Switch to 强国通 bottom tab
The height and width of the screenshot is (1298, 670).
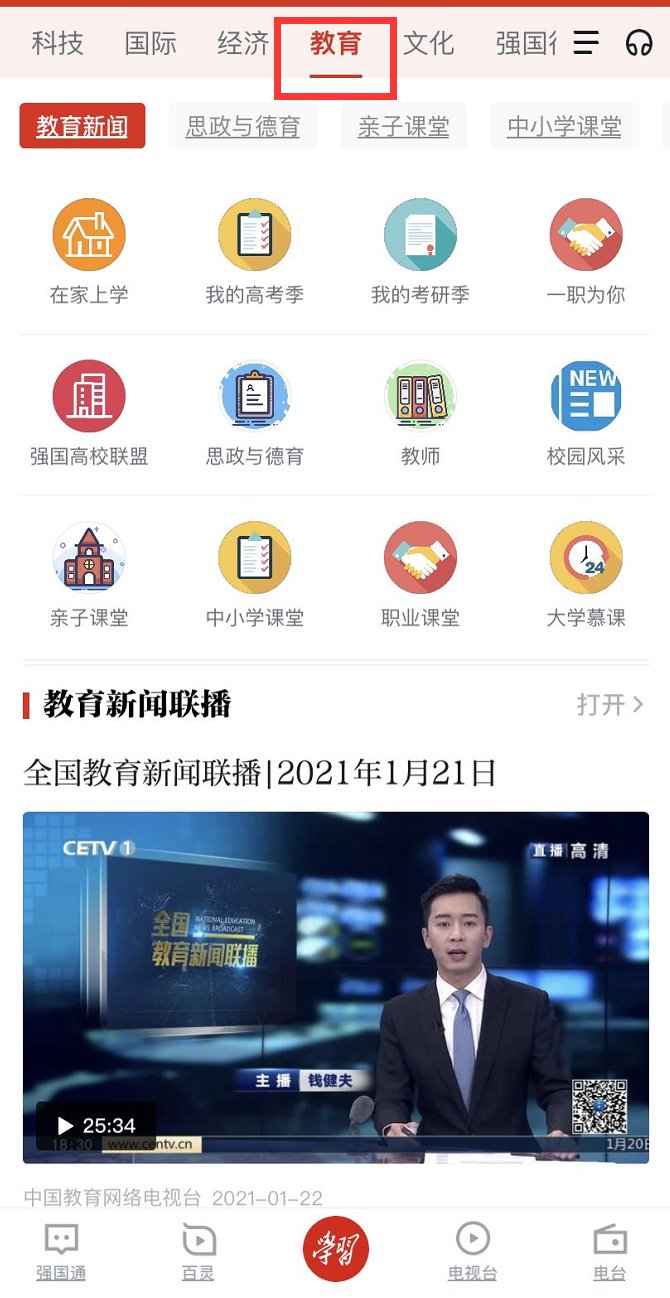click(61, 1251)
